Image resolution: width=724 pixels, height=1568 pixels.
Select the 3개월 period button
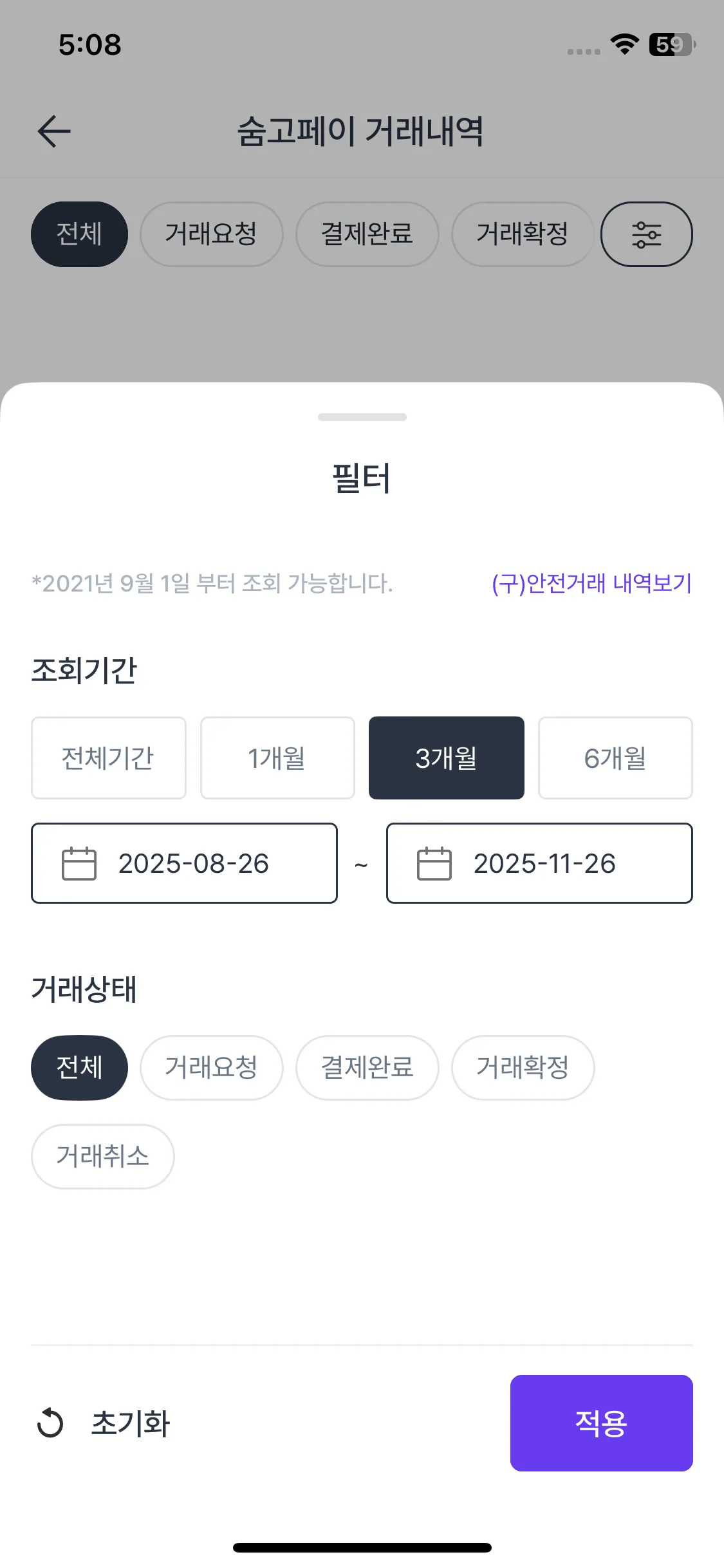coord(447,758)
